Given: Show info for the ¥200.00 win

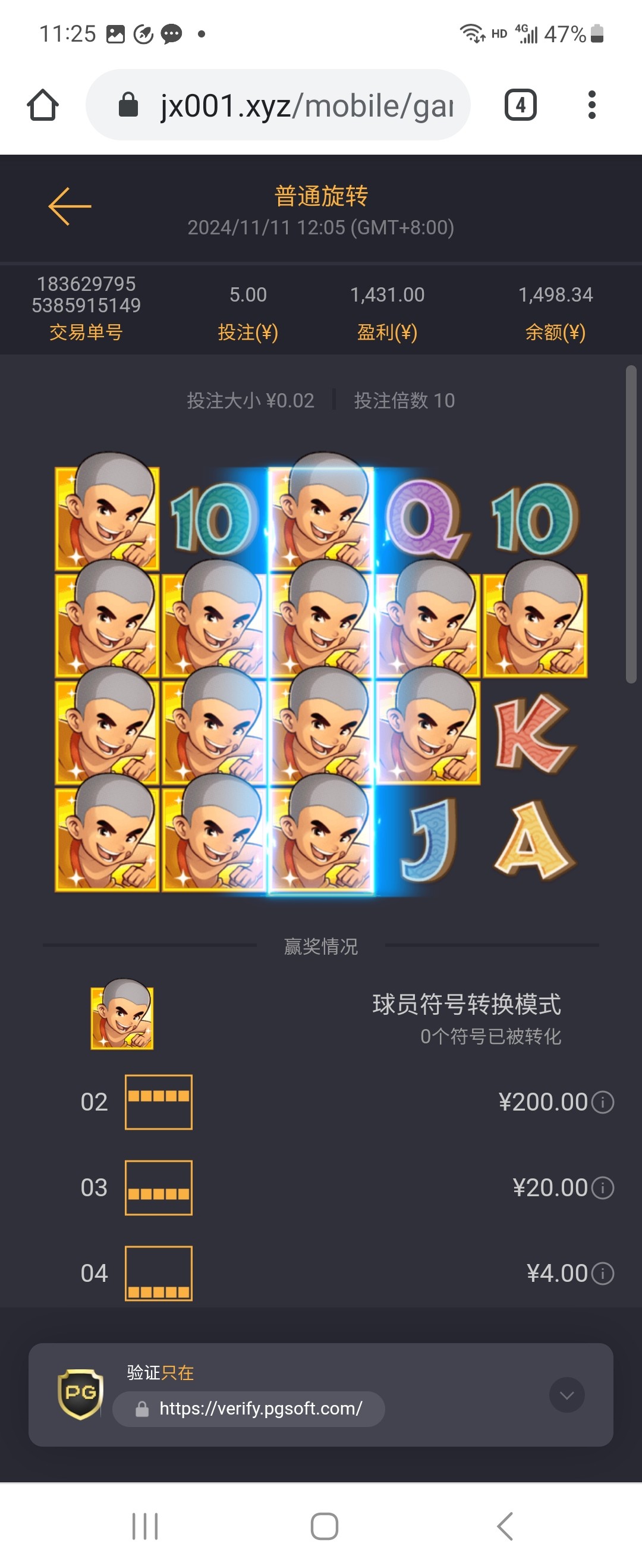Looking at the screenshot, I should coord(603,1102).
